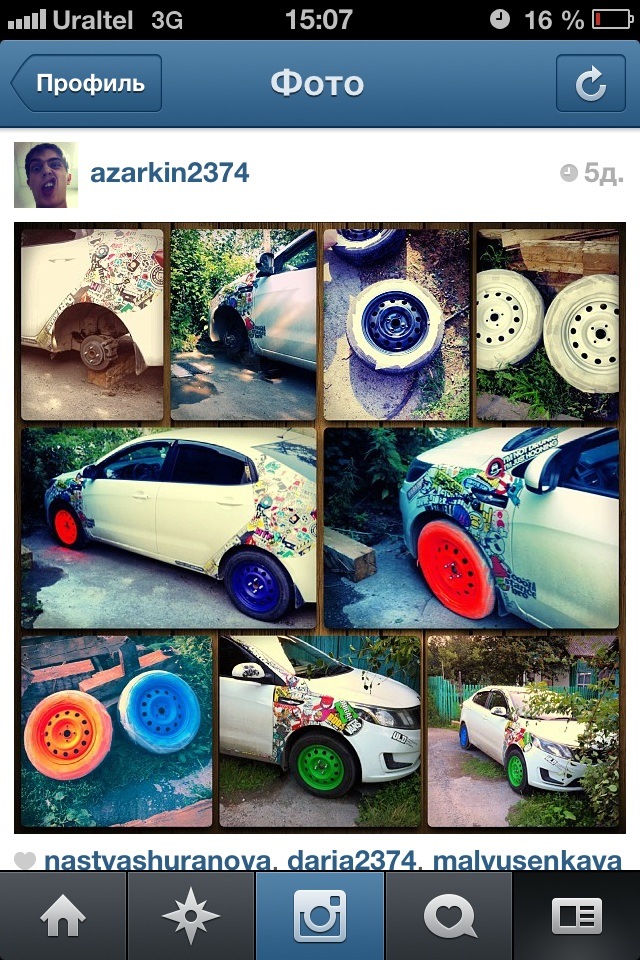
Task: Refresh the photo with the reload button
Action: click(x=590, y=84)
